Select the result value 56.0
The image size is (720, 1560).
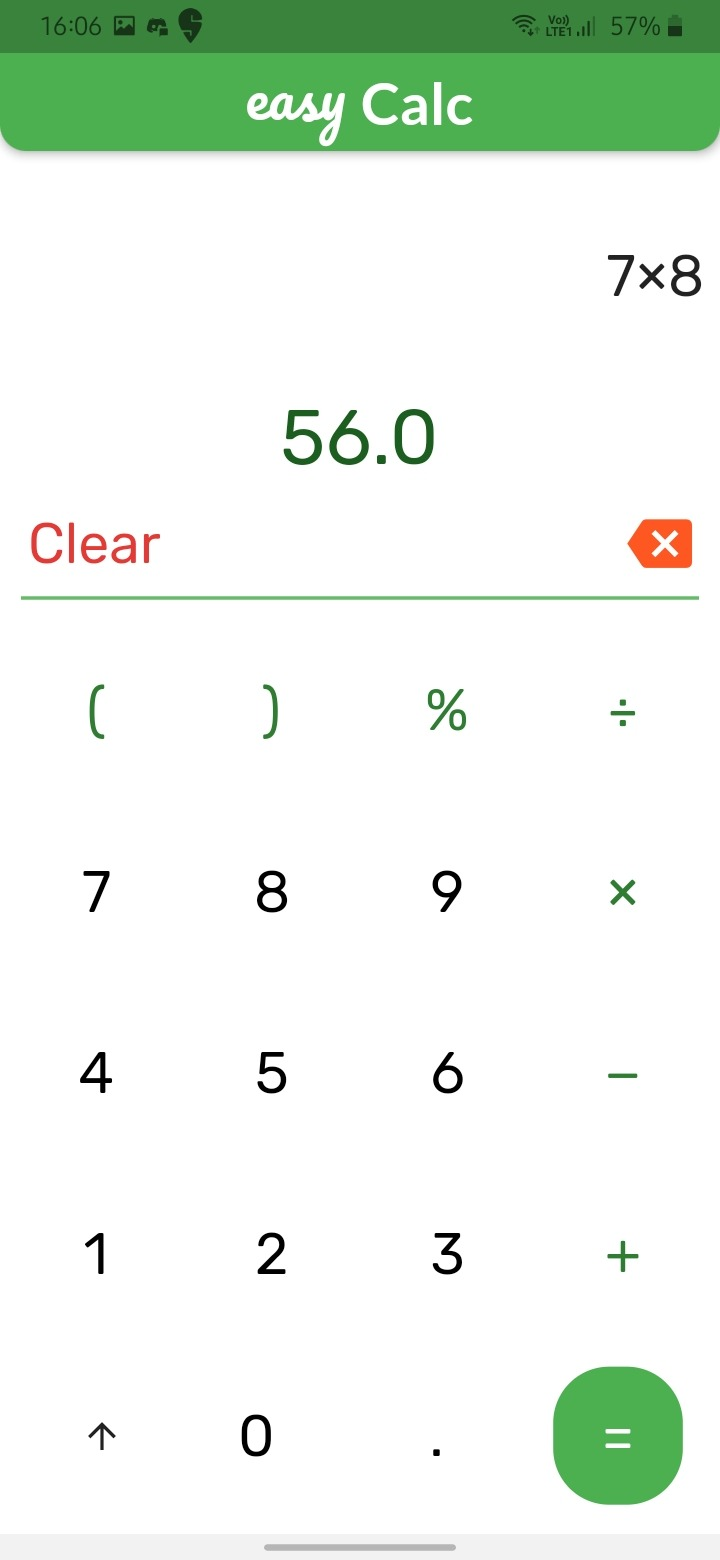coord(359,435)
